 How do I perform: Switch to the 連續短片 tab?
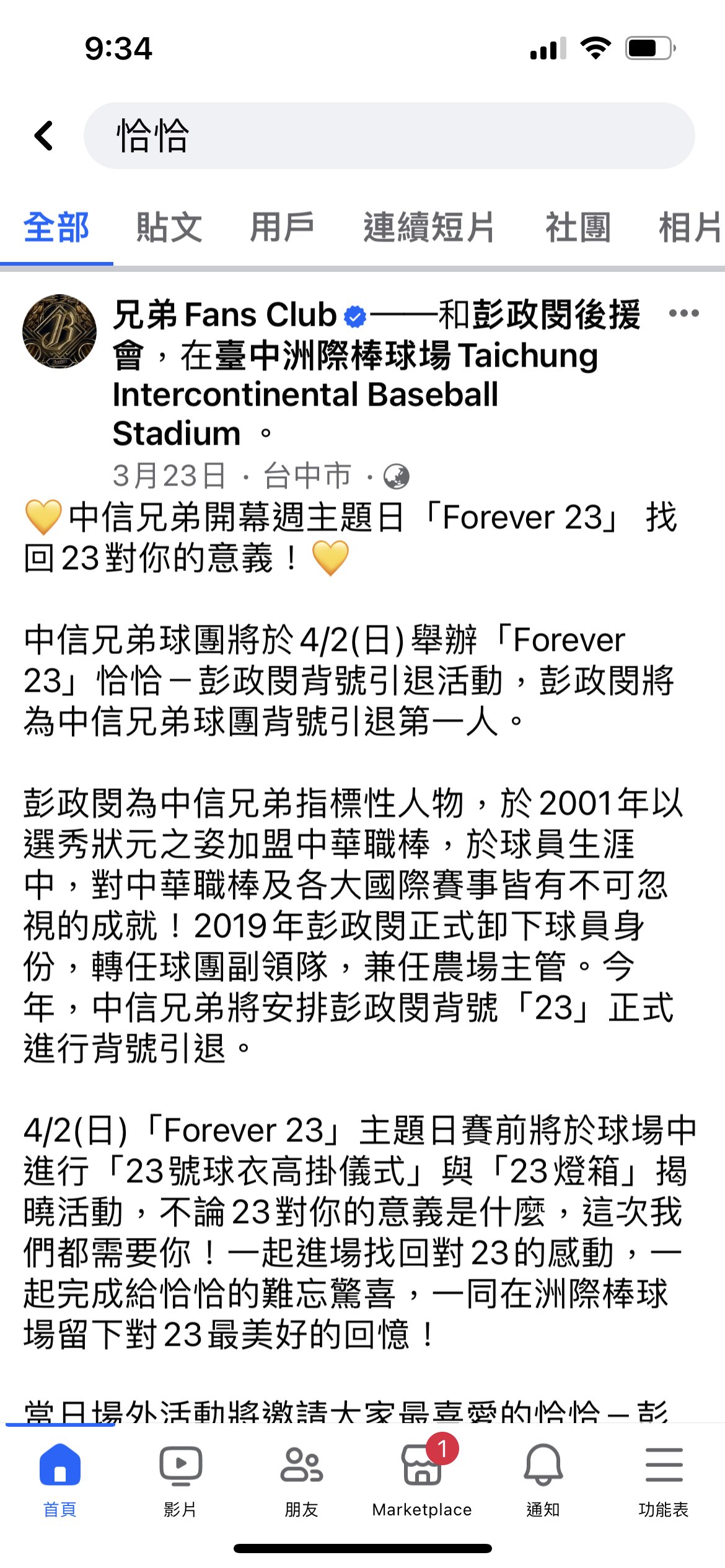[429, 227]
